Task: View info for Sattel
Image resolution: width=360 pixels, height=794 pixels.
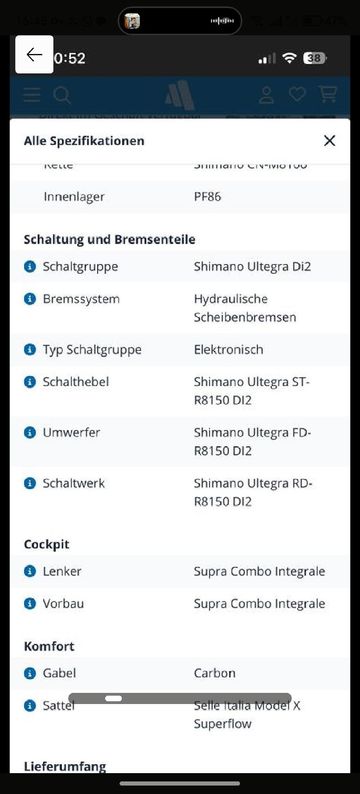Action: 30,705
